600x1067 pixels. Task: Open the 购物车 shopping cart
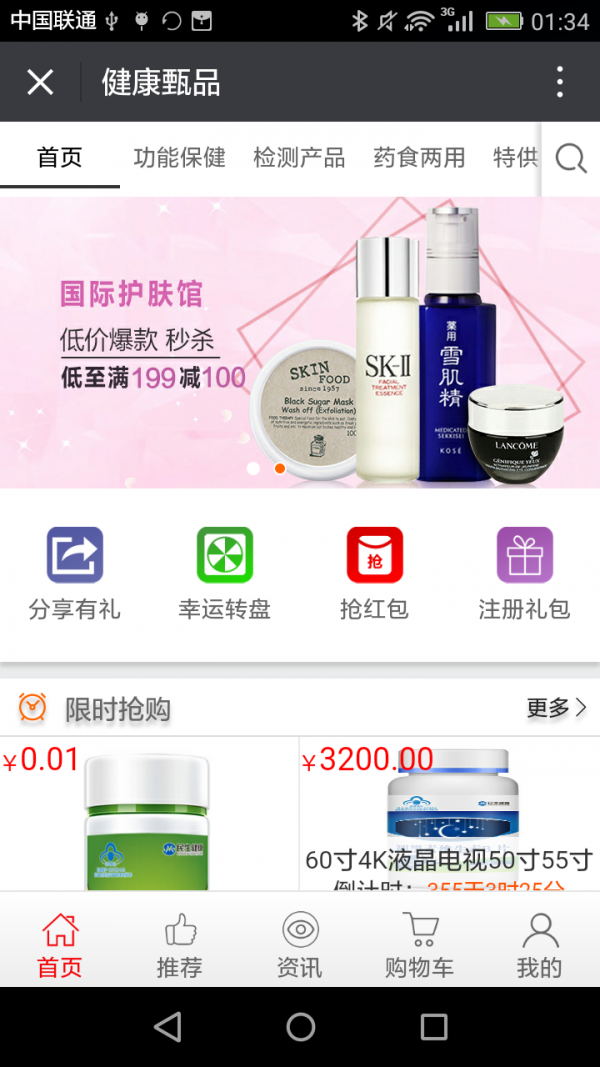[x=419, y=945]
